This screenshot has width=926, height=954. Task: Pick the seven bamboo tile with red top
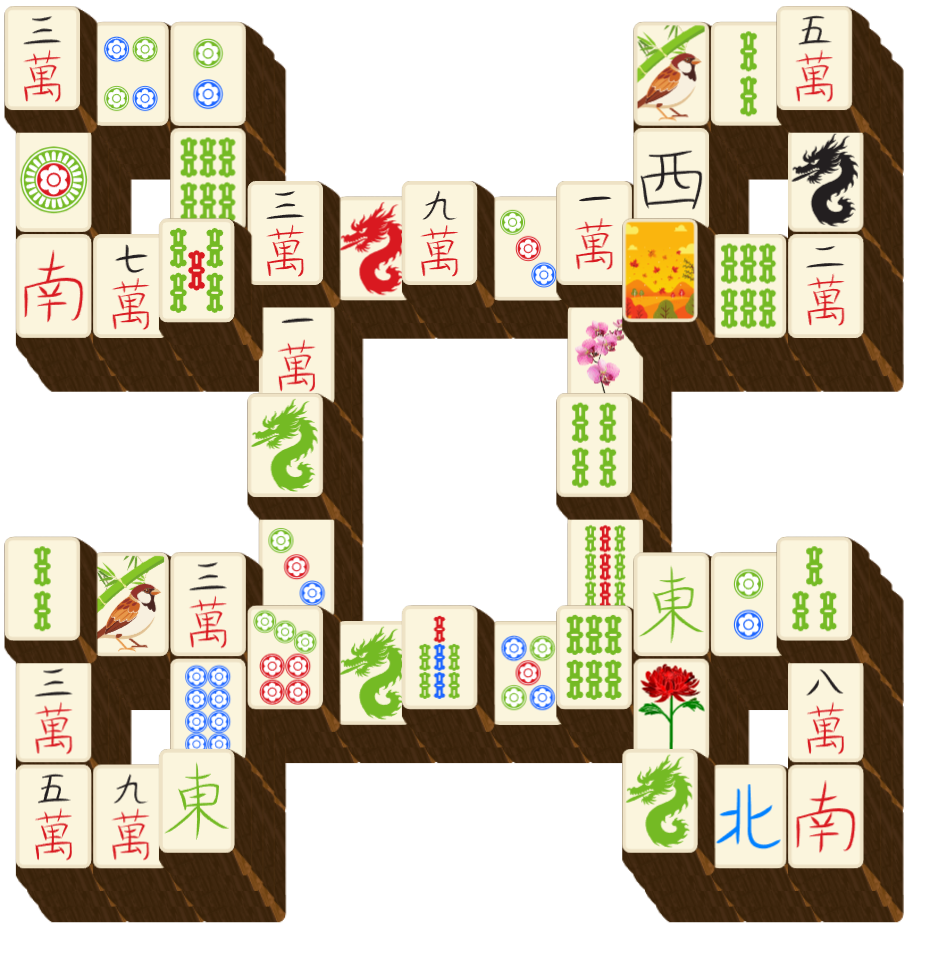tap(439, 656)
